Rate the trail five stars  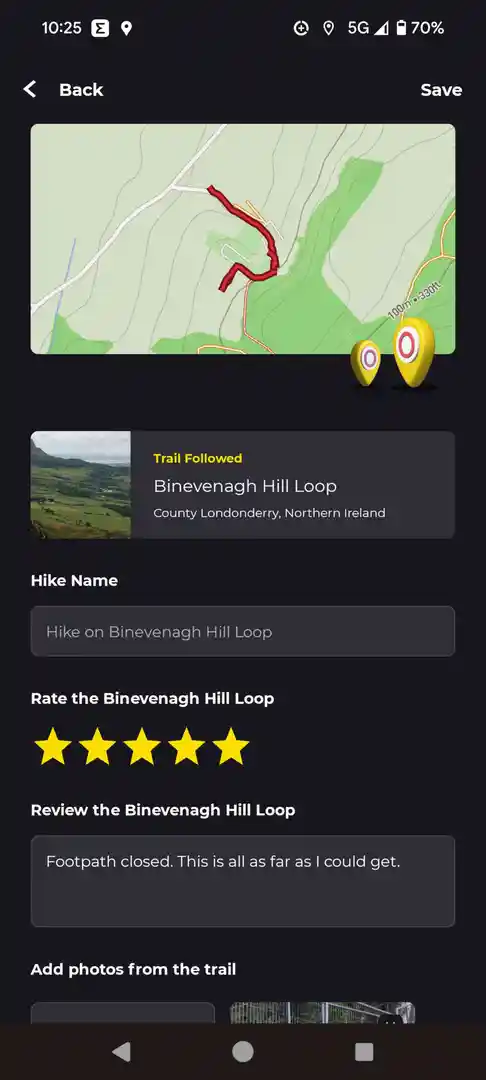click(x=231, y=747)
